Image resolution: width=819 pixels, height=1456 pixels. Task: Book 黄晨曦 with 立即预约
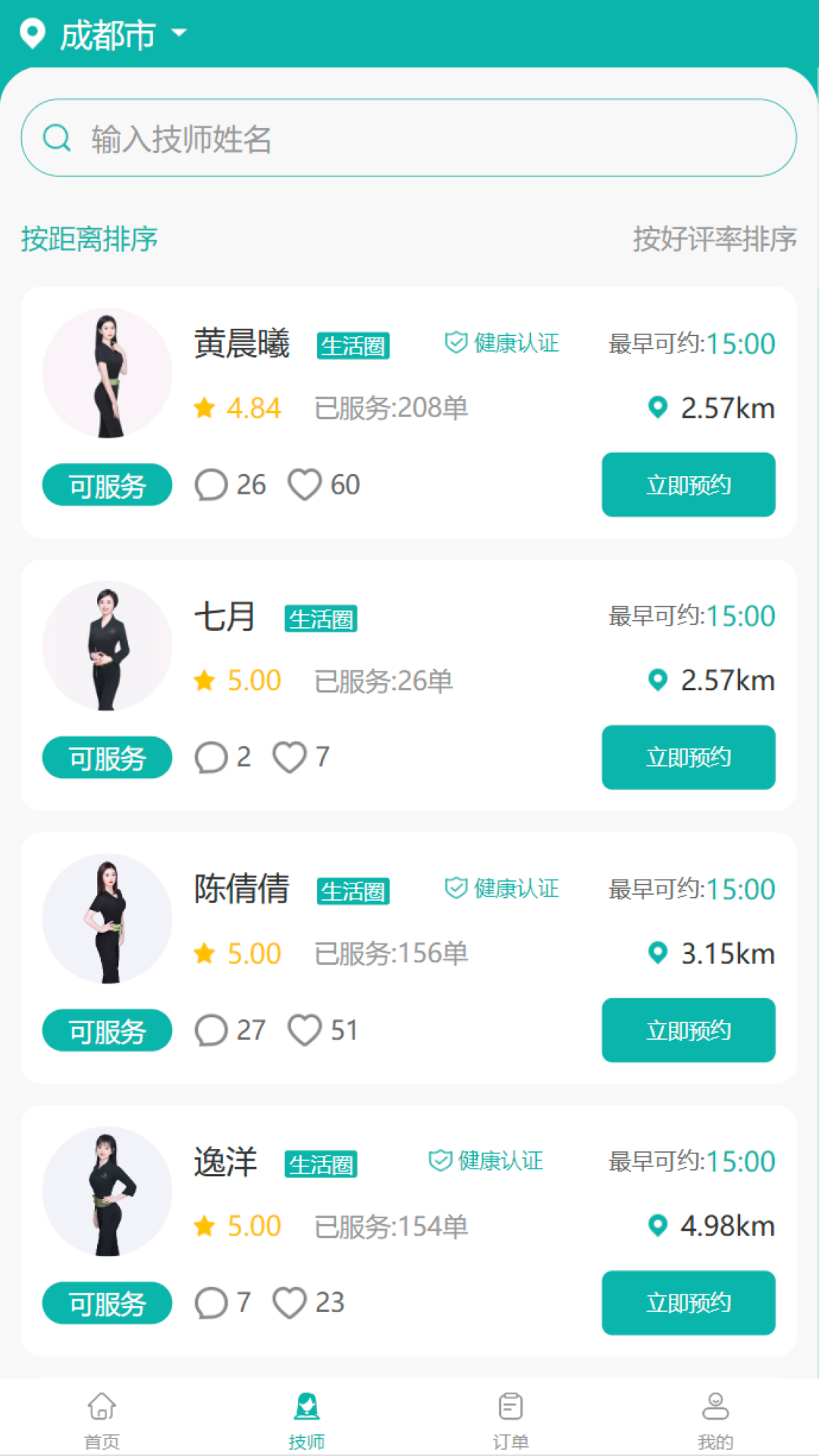(x=688, y=485)
